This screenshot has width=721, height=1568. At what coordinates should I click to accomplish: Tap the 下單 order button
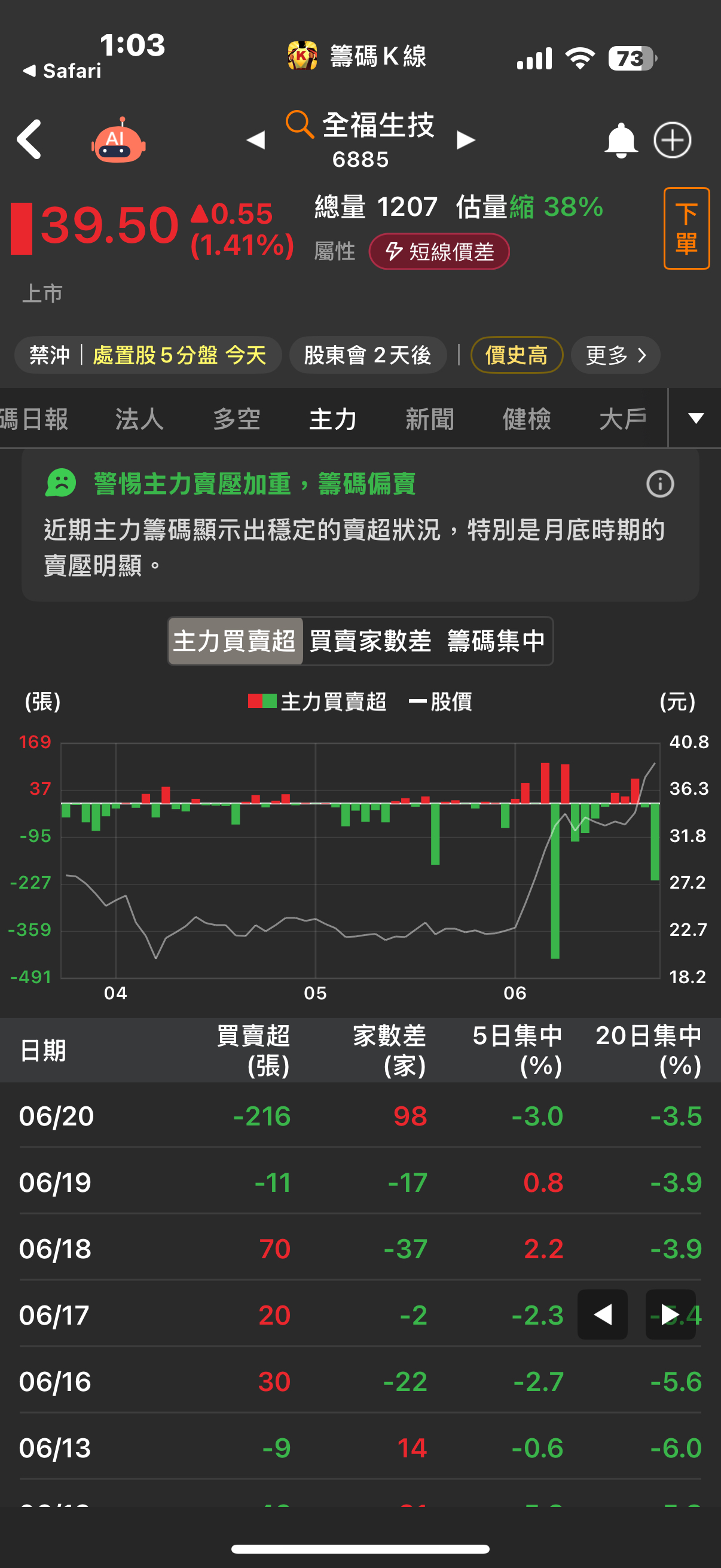coord(686,228)
